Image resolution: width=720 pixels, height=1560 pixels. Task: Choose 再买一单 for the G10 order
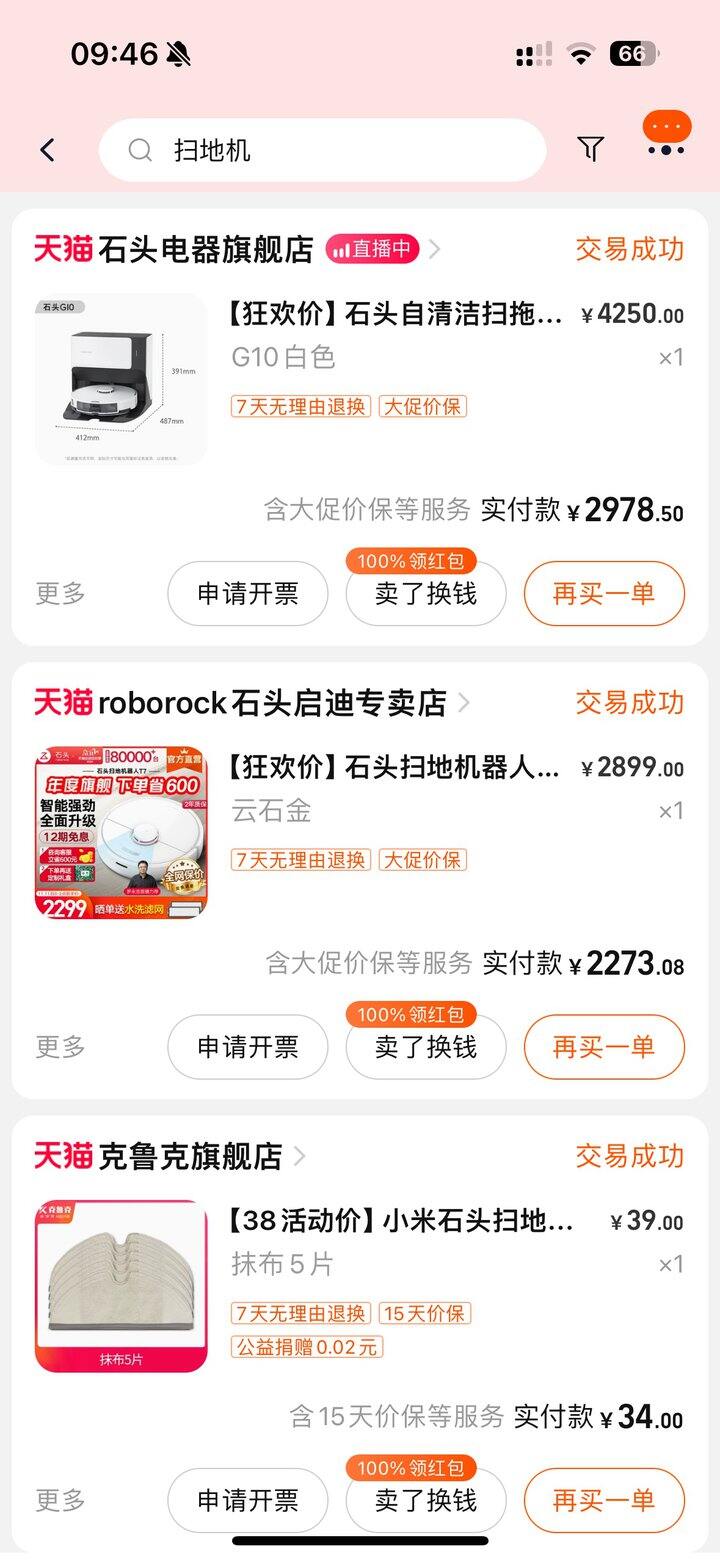coord(604,594)
